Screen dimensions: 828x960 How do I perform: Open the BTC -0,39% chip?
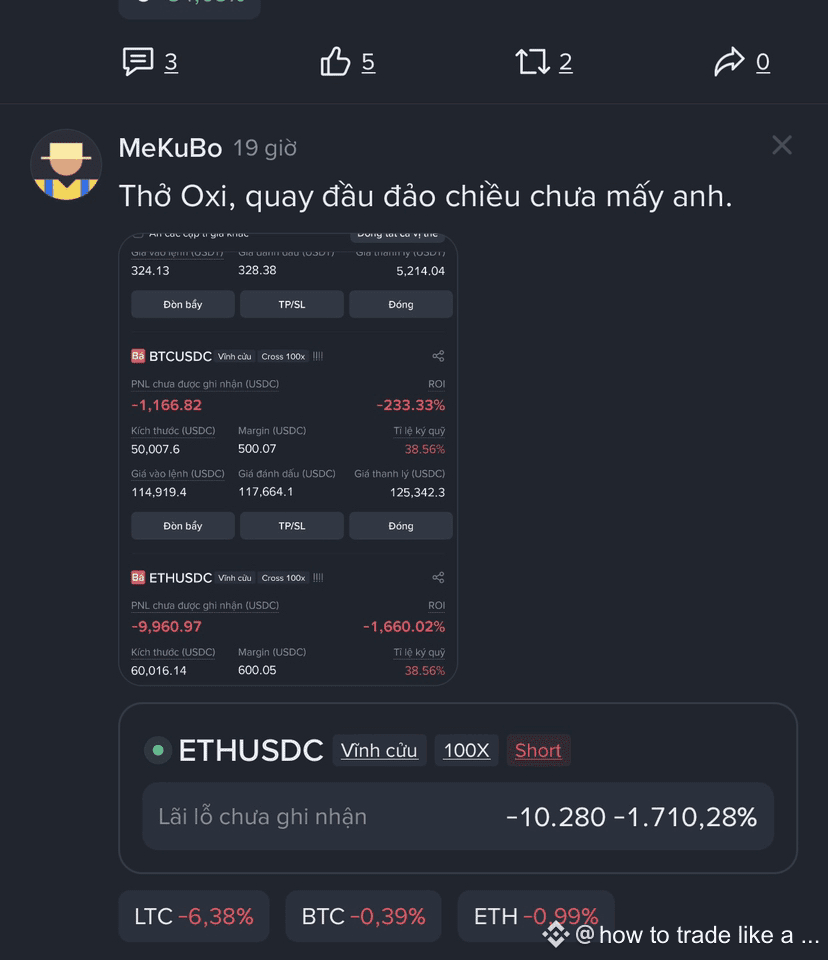tap(364, 916)
